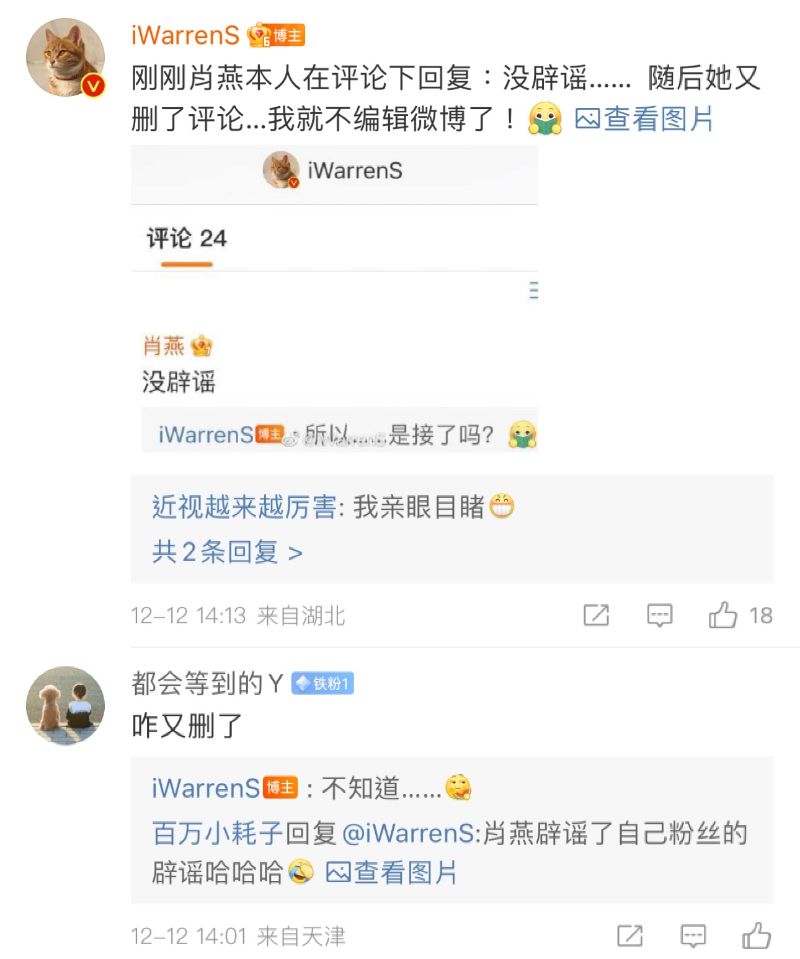Tap the iWarrenS username on the top comment
The height and width of the screenshot is (959, 800).
185,35
